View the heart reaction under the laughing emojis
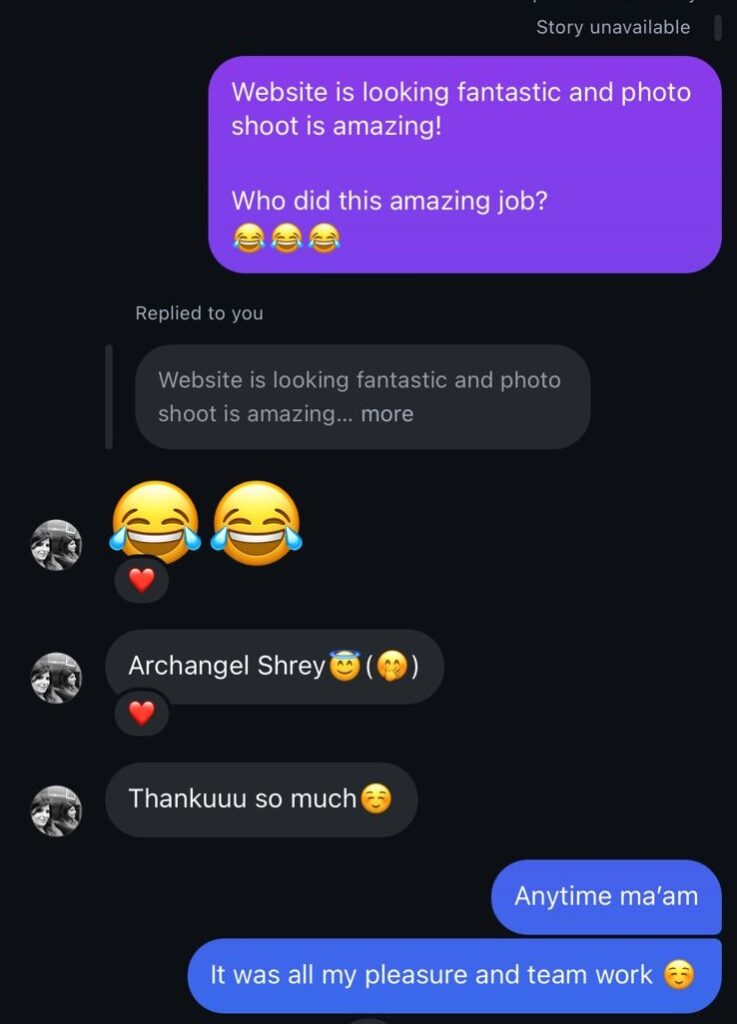This screenshot has height=1024, width=737. click(142, 580)
